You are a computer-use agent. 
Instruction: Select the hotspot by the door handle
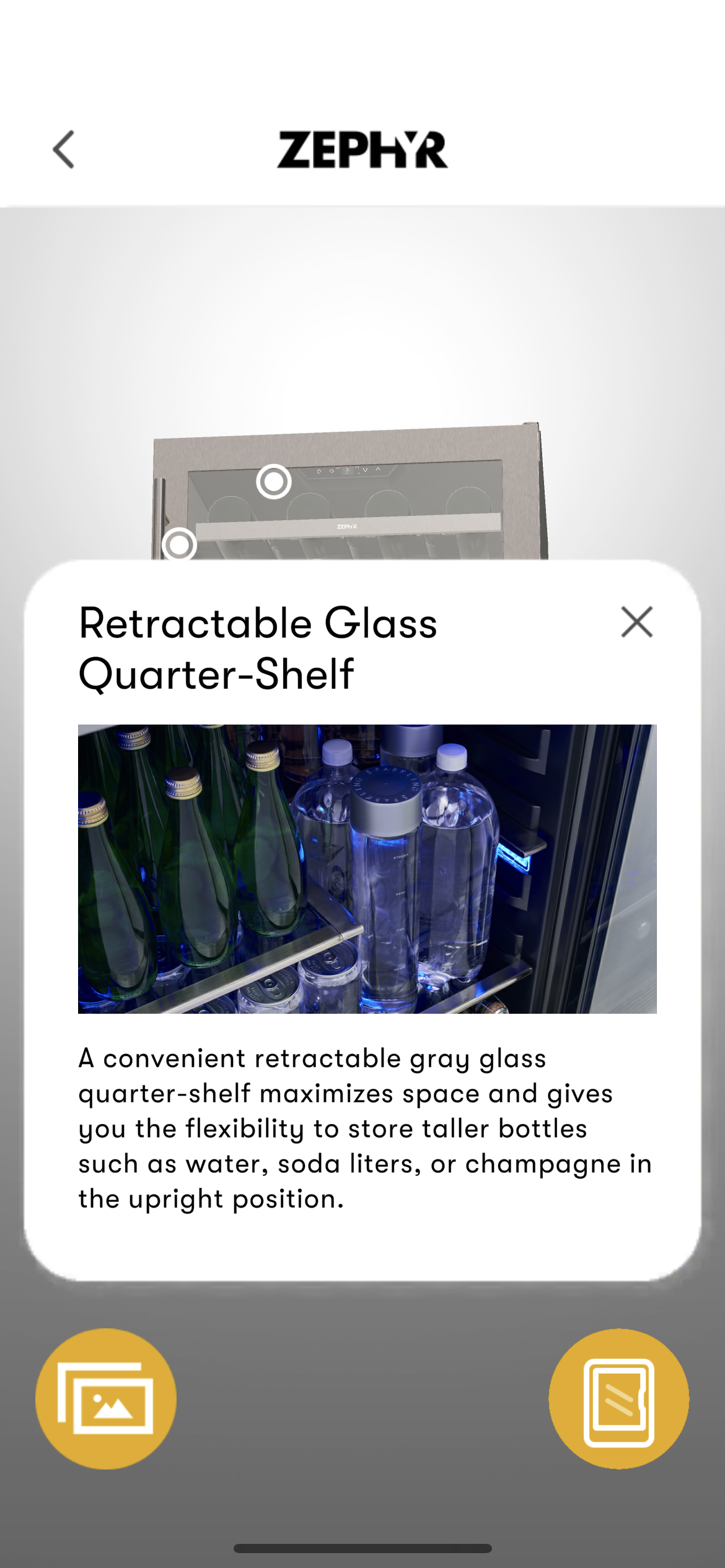(179, 544)
